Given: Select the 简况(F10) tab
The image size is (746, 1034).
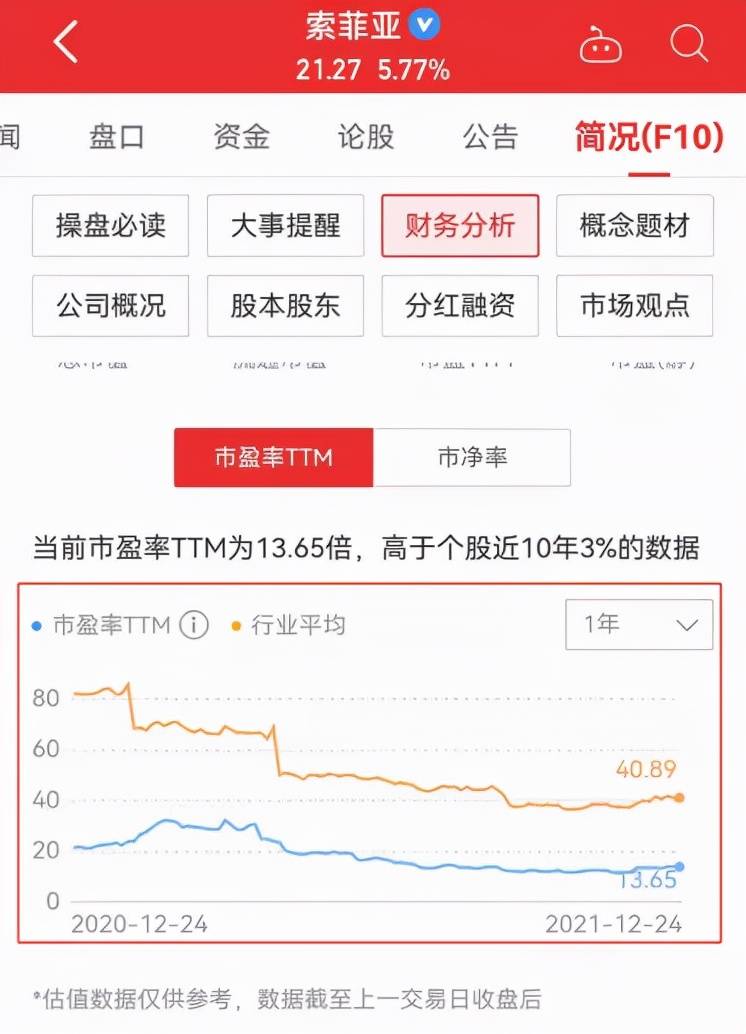Looking at the screenshot, I should point(648,137).
